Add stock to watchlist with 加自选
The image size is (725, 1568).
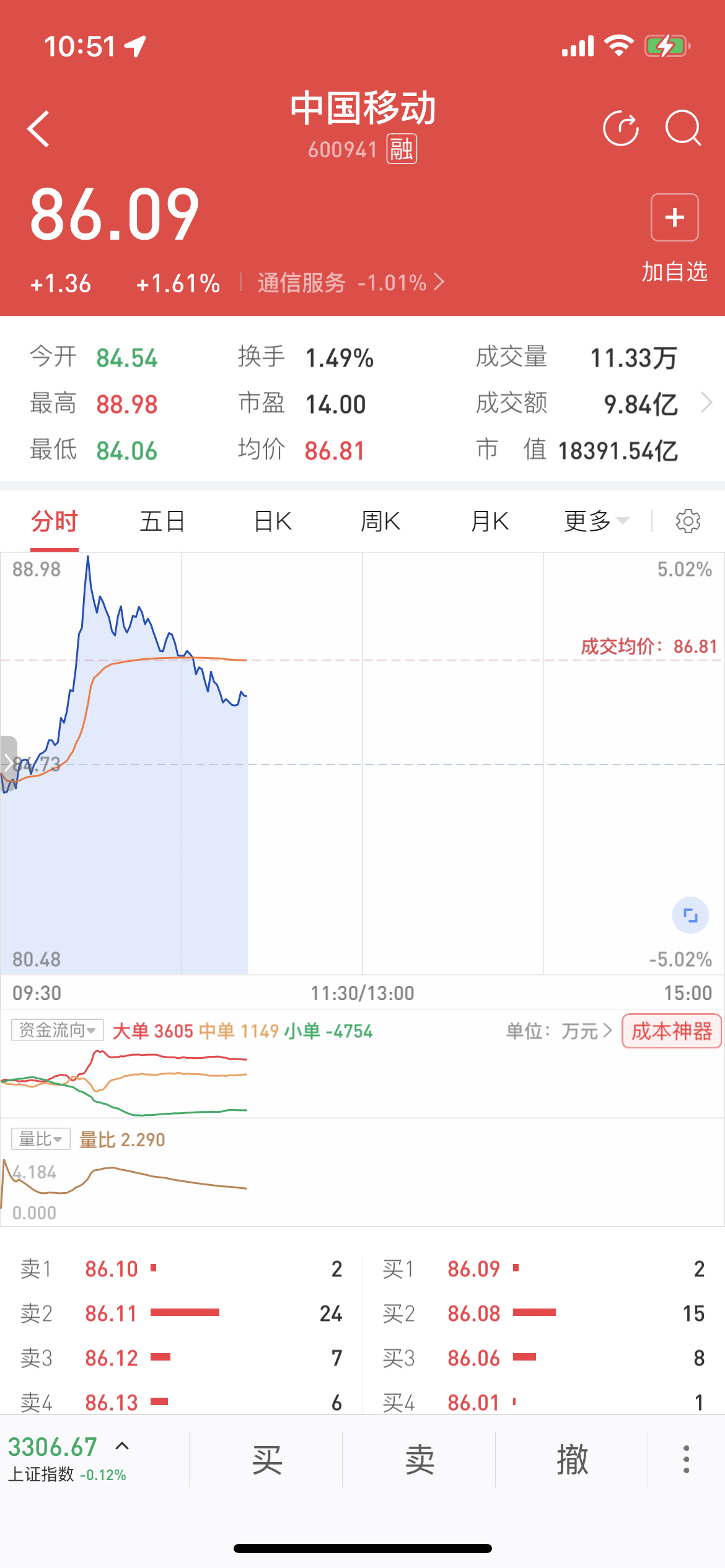[x=674, y=238]
